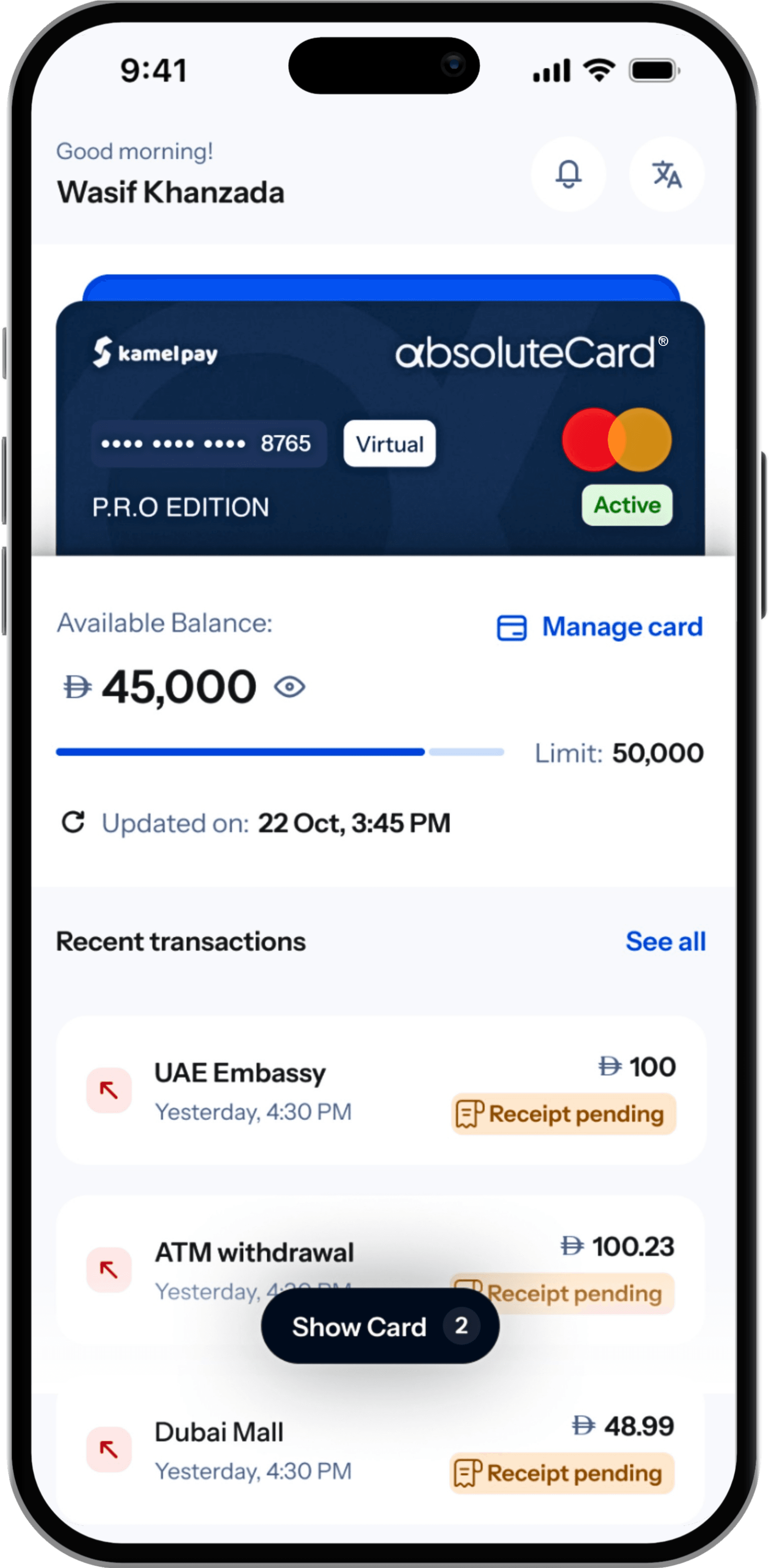The height and width of the screenshot is (1568, 769).
Task: See all recent transactions
Action: pos(666,941)
